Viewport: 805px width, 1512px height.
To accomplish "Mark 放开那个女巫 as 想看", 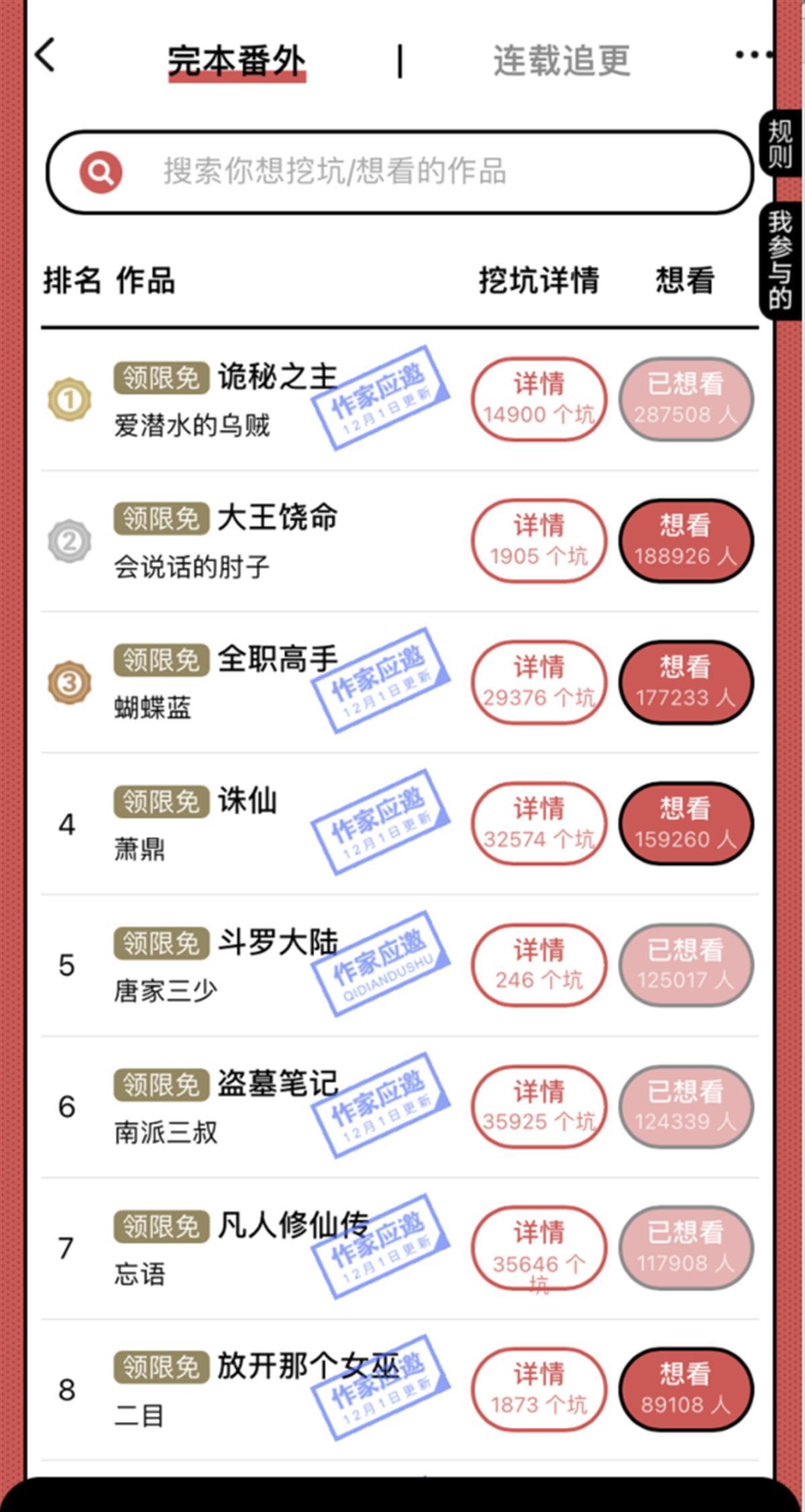I will pos(686,1389).
